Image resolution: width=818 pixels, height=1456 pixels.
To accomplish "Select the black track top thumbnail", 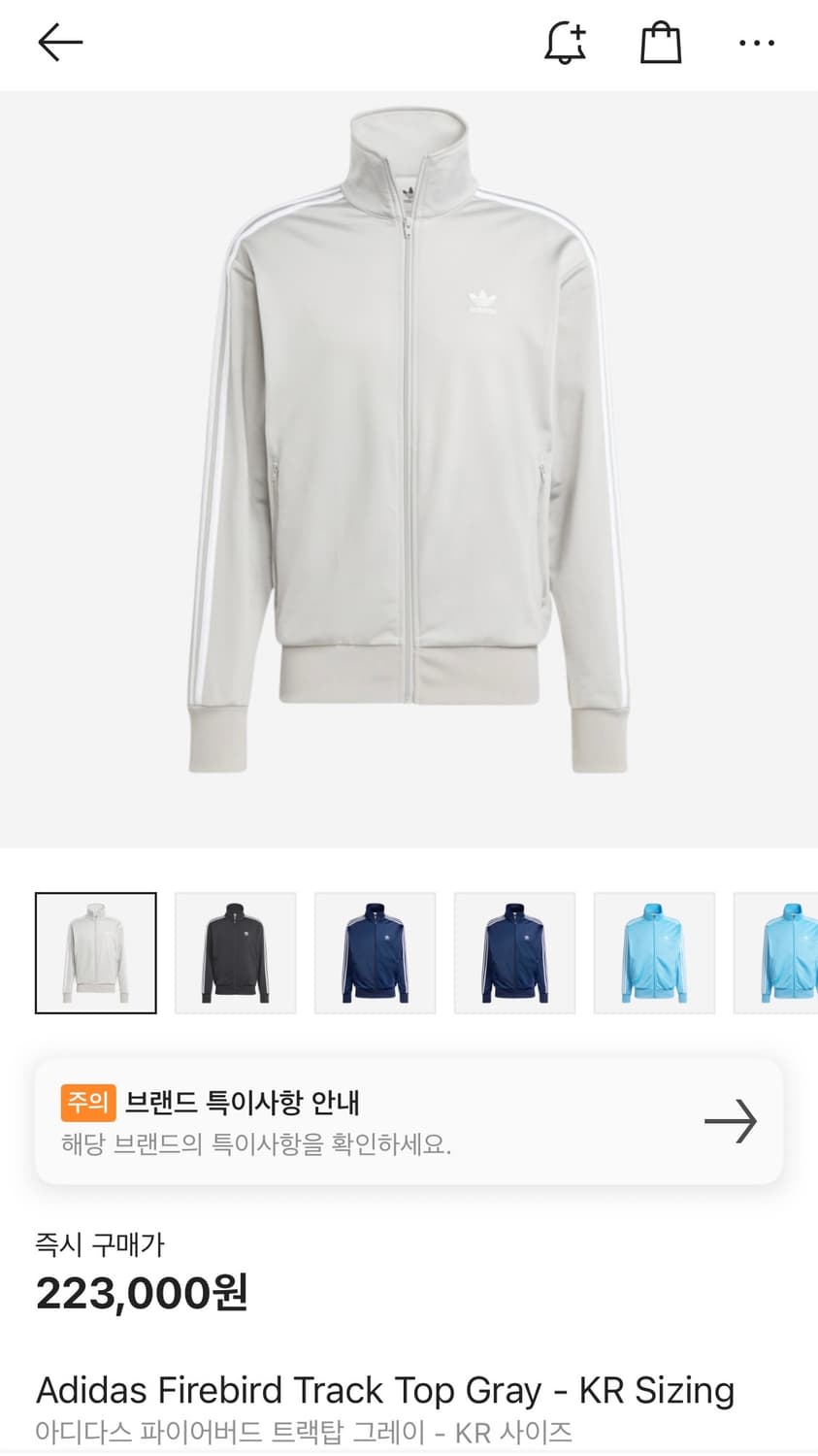I will pos(235,952).
